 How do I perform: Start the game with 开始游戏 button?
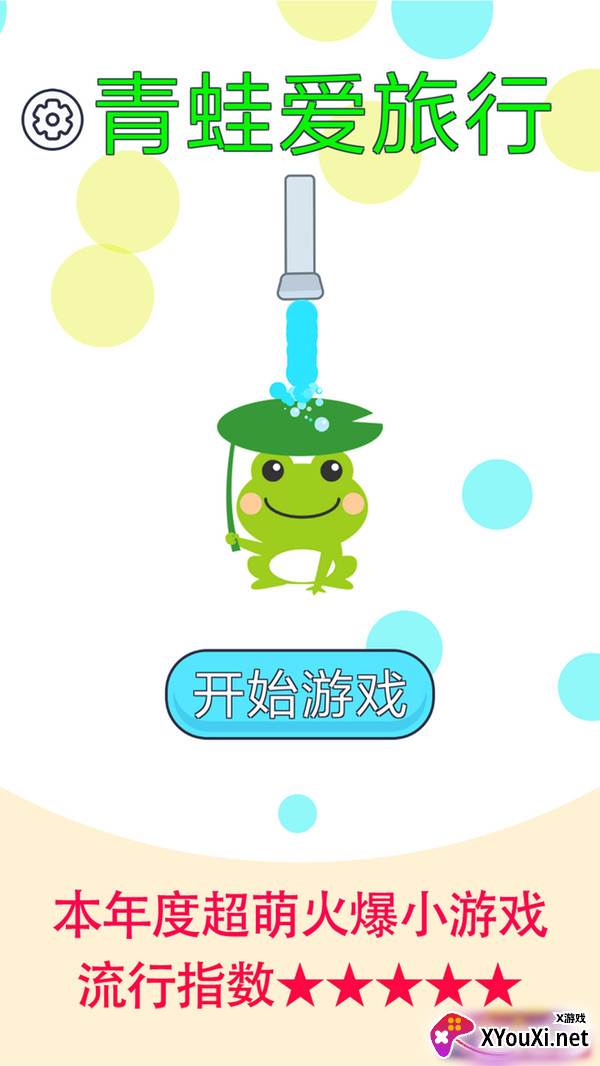300,694
